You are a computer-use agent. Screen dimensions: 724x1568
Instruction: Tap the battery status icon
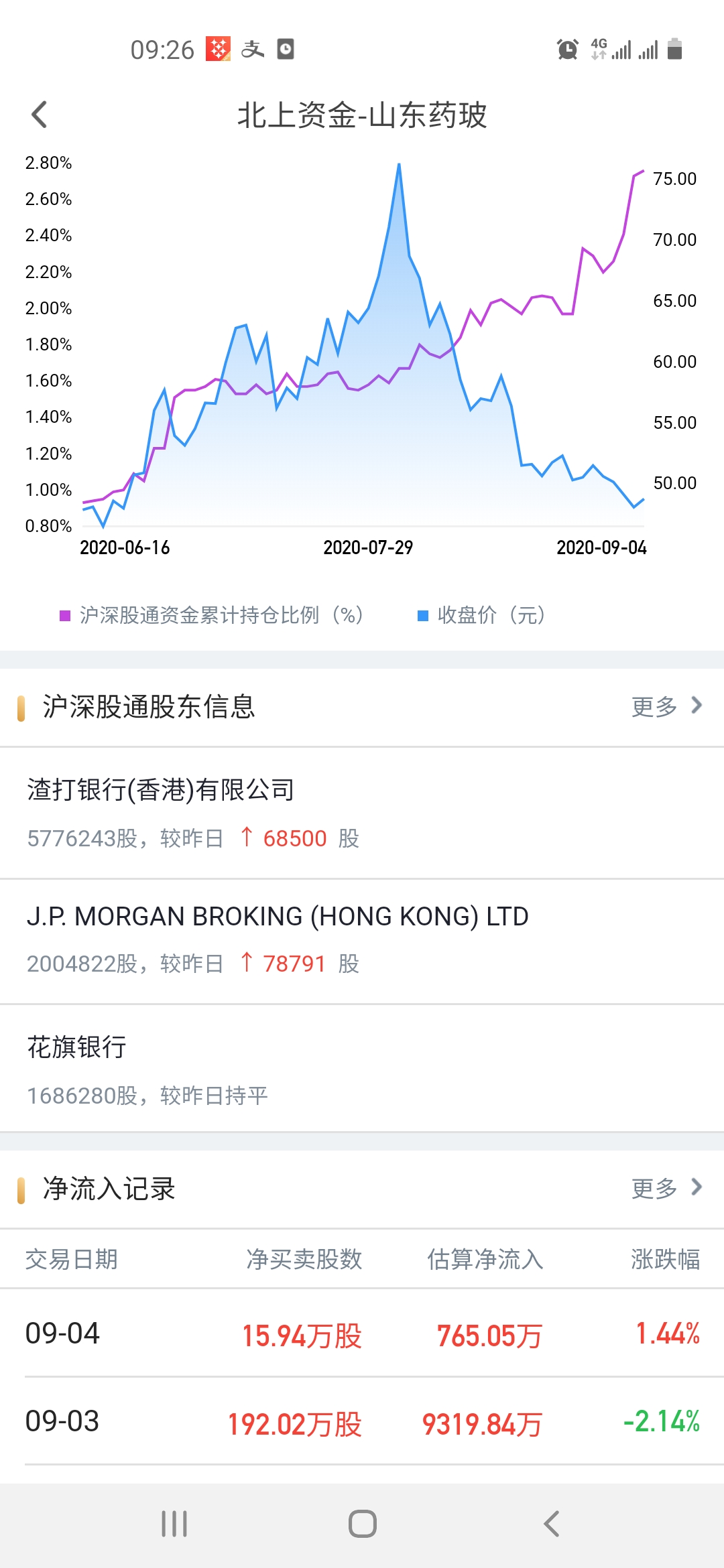click(673, 49)
